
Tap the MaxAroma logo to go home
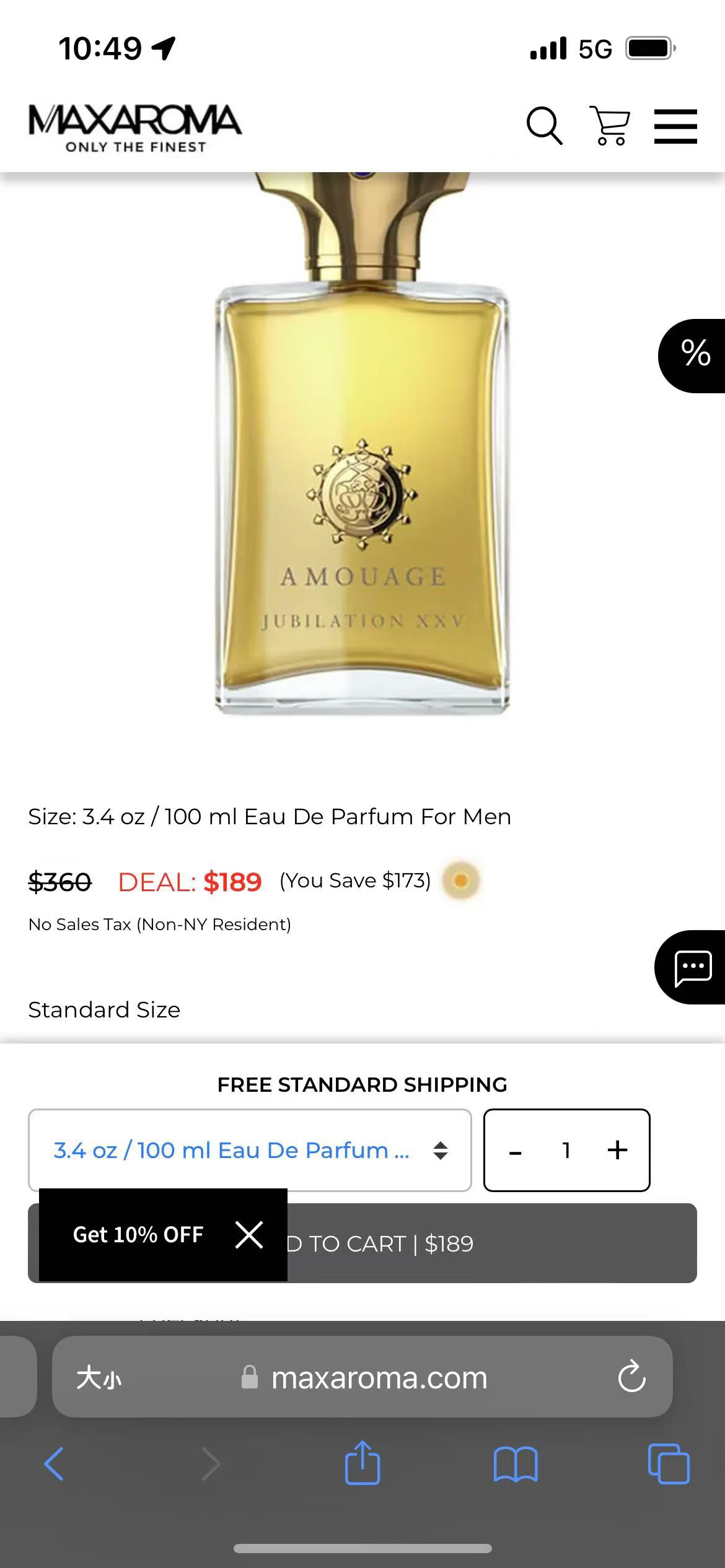coord(135,128)
